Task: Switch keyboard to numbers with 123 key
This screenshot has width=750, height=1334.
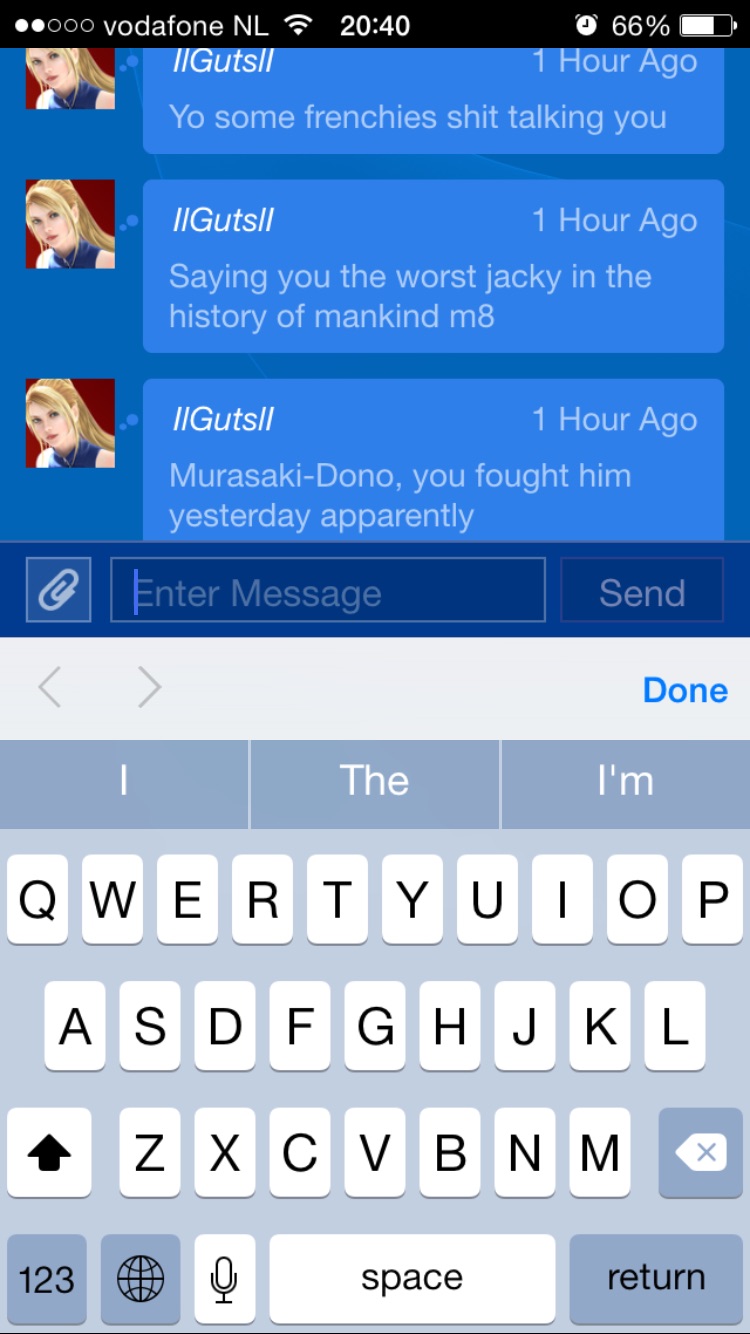Action: (x=47, y=1278)
